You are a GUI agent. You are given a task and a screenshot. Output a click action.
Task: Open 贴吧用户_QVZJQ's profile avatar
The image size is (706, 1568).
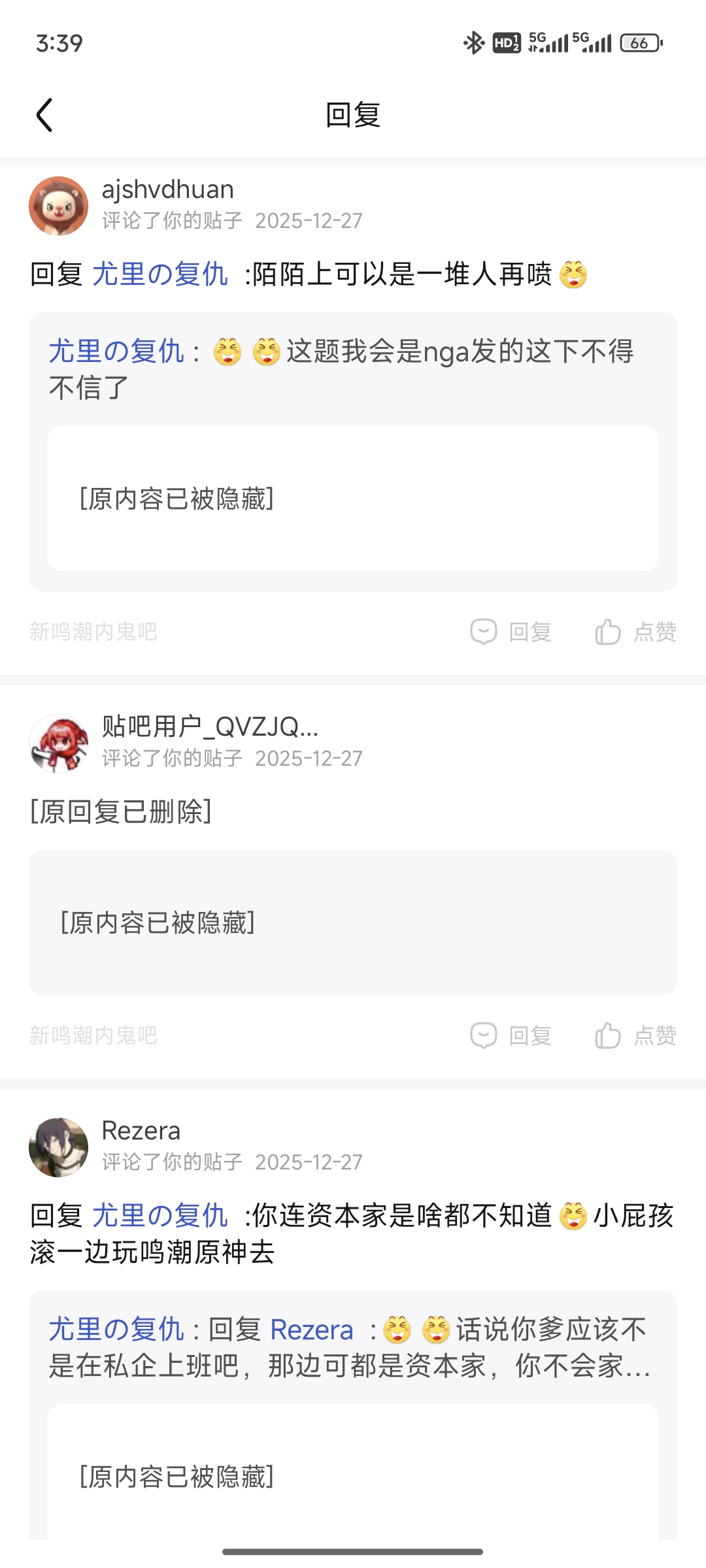(59, 743)
